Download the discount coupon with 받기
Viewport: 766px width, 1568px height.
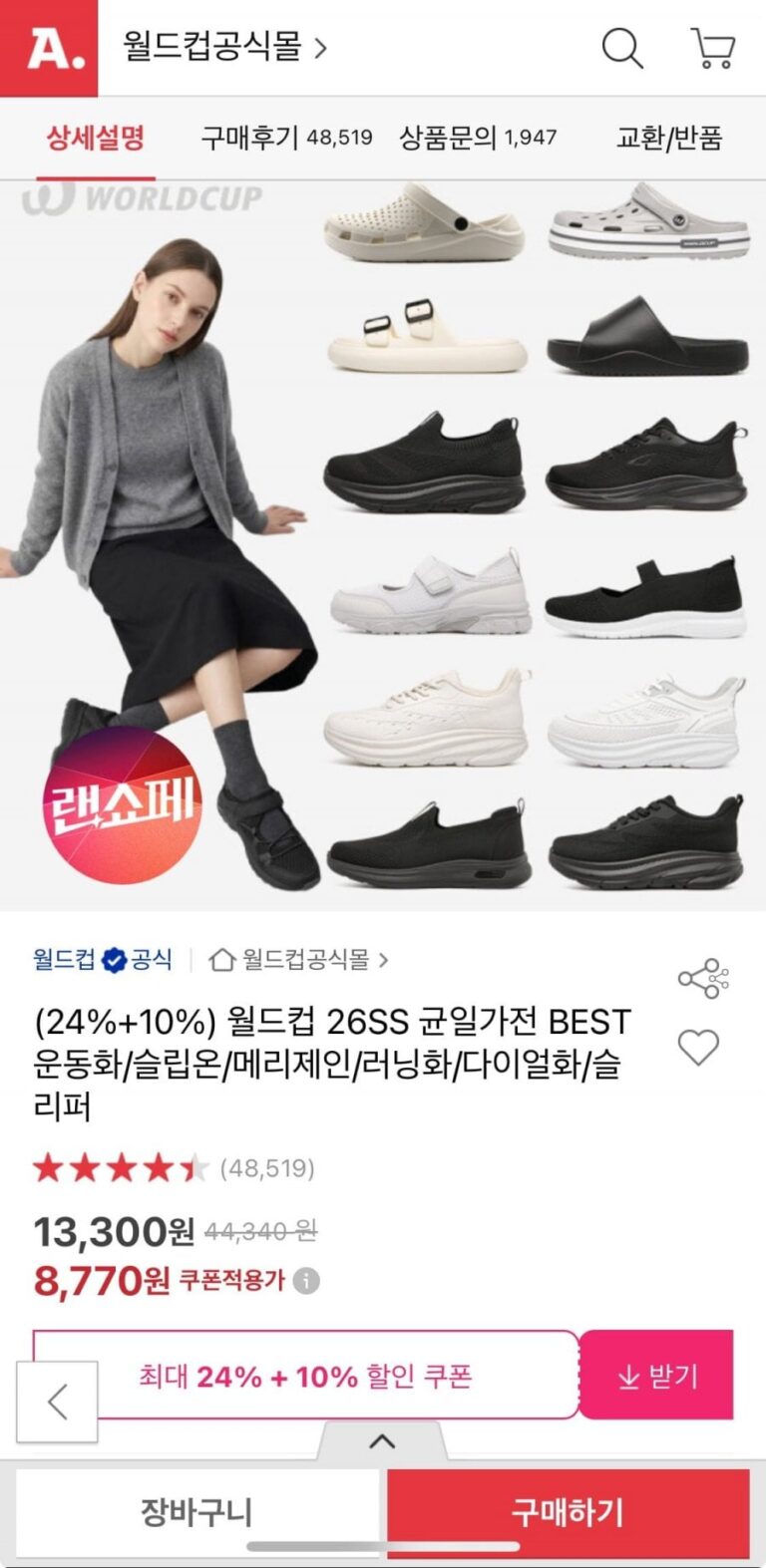[x=656, y=1376]
